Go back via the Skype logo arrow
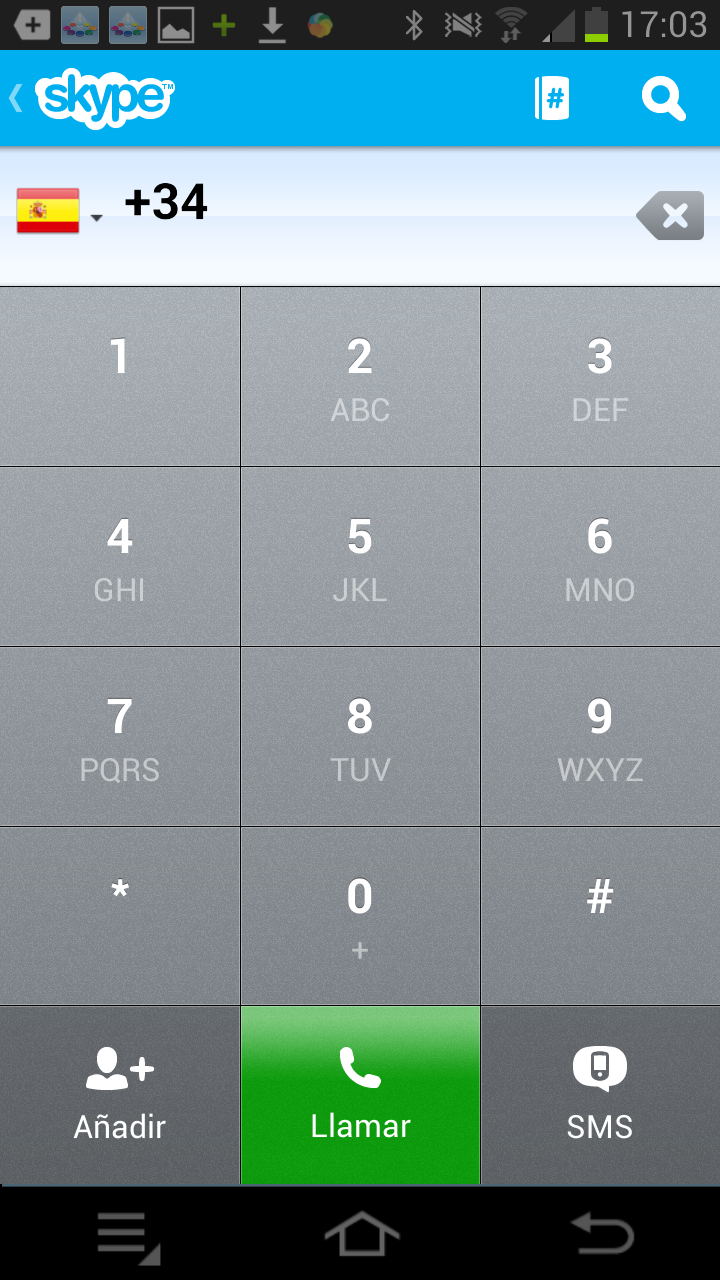Screen dimensions: 720x1280 coord(90,98)
